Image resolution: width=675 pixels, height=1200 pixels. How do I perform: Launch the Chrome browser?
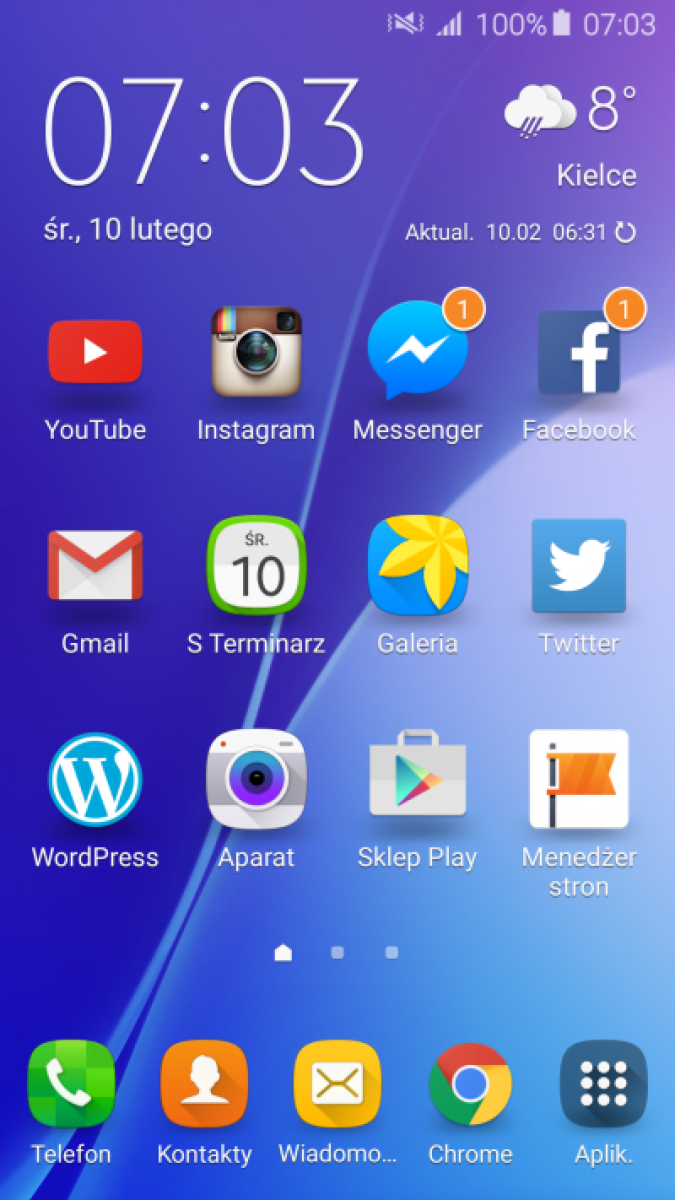470,1085
